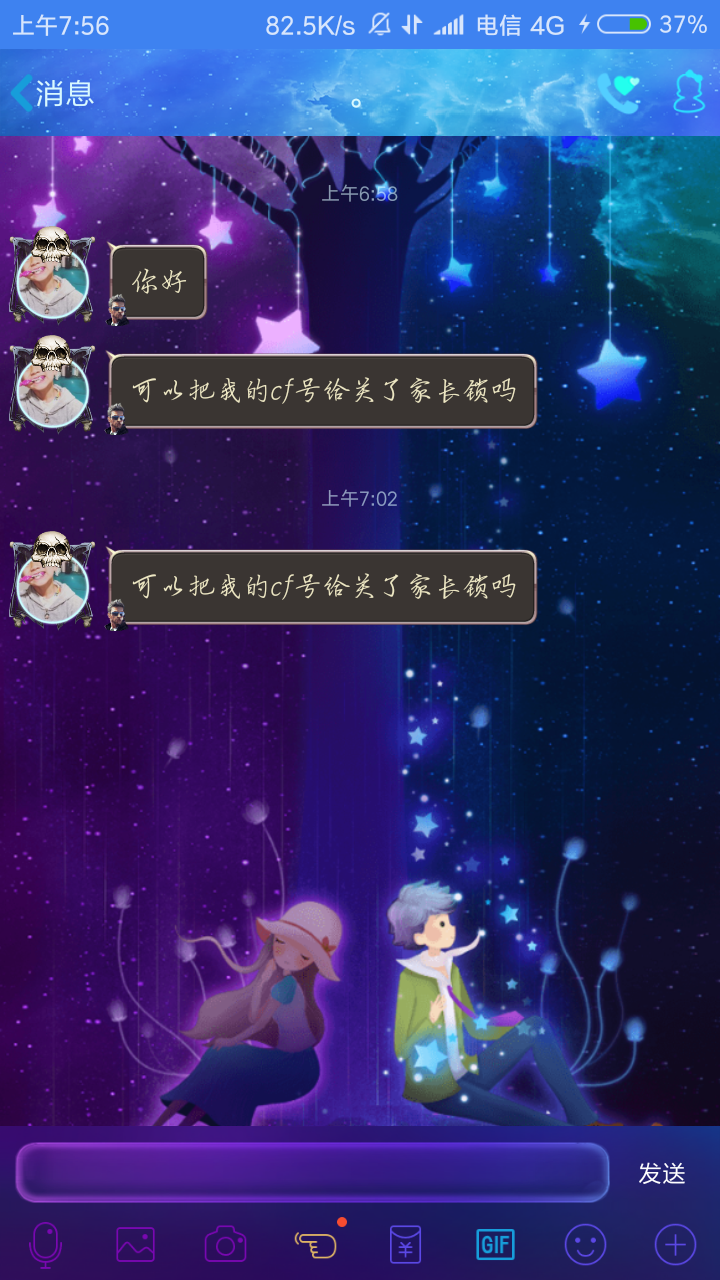Tap sender avatar beside 你好 message
This screenshot has width=720, height=1280.
coord(52,276)
